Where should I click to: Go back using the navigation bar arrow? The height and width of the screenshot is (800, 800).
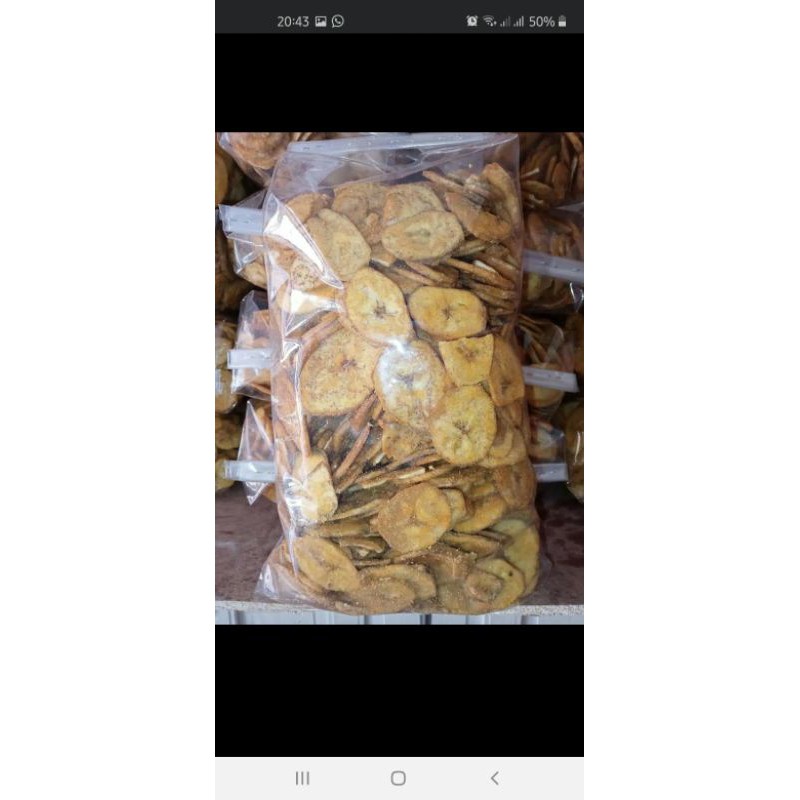pos(494,778)
